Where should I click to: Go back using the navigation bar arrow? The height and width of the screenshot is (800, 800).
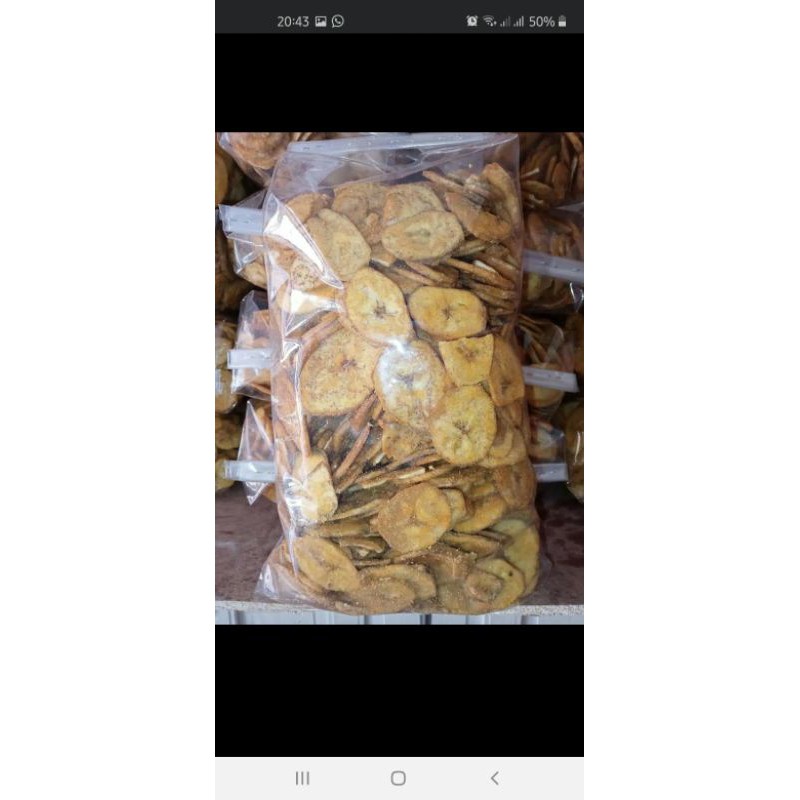pos(494,778)
